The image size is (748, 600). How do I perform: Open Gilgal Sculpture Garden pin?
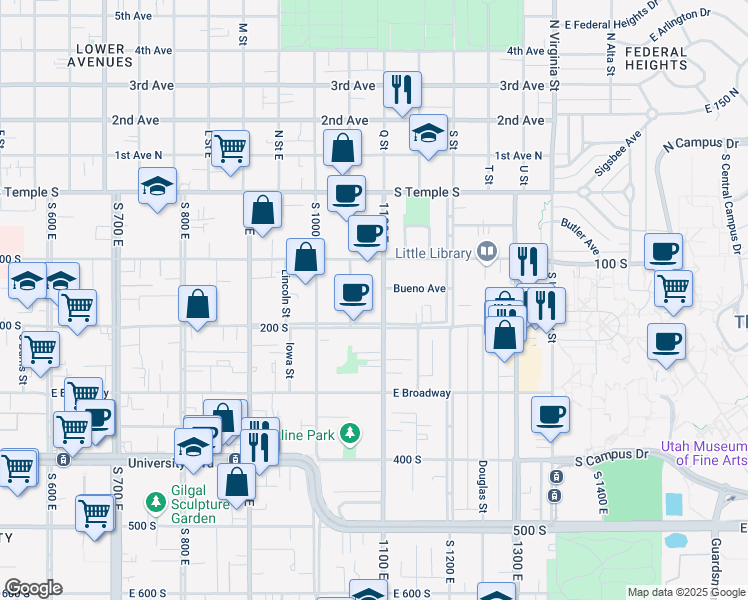155,500
